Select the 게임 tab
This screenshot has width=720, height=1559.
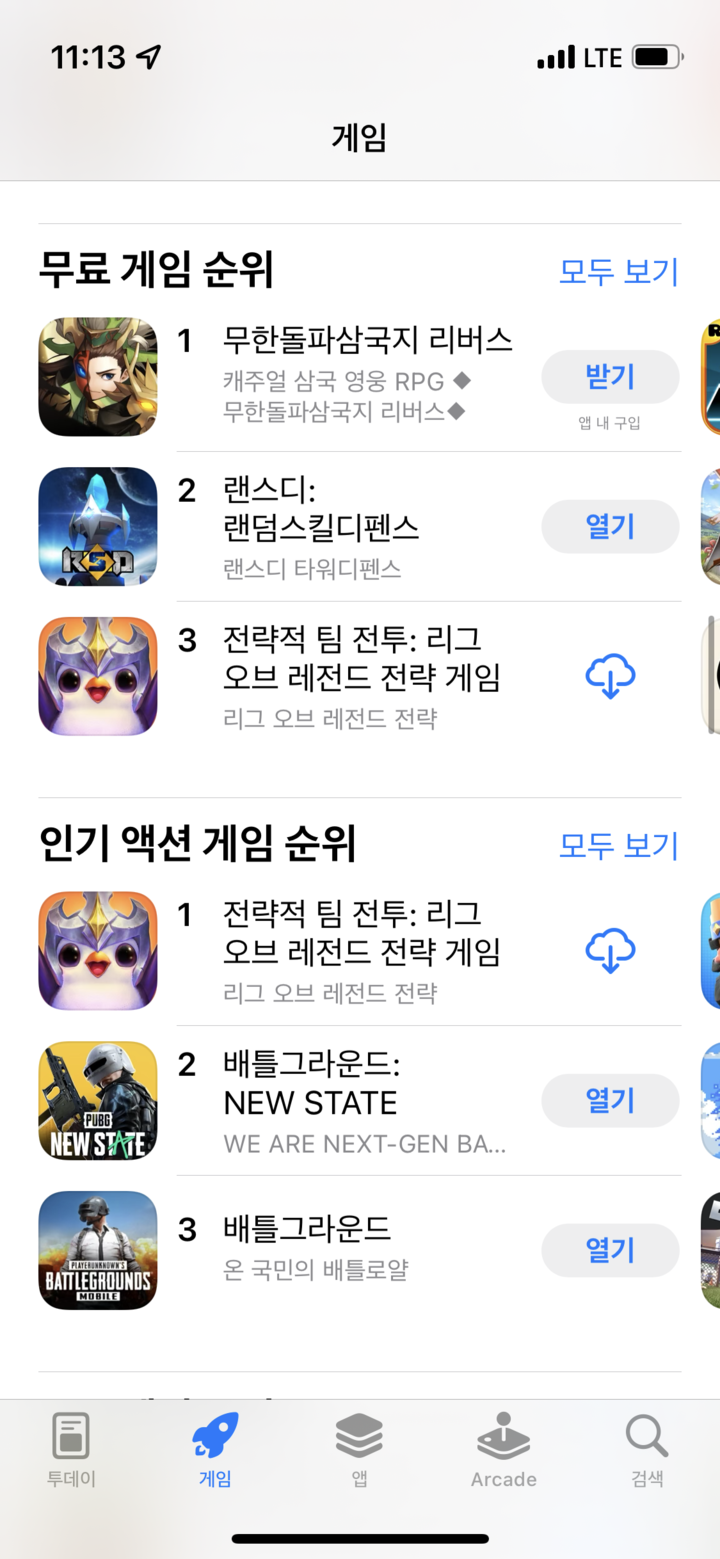pos(215,1450)
